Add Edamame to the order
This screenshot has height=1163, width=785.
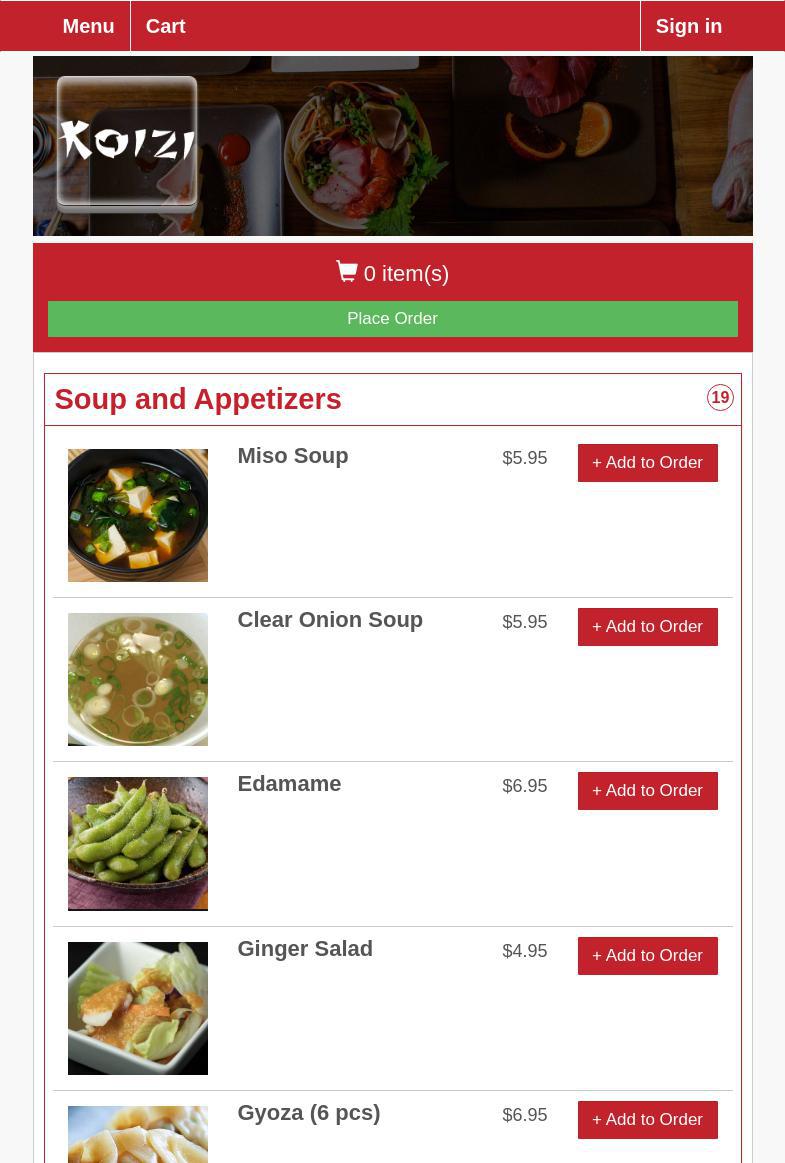coord(647,791)
